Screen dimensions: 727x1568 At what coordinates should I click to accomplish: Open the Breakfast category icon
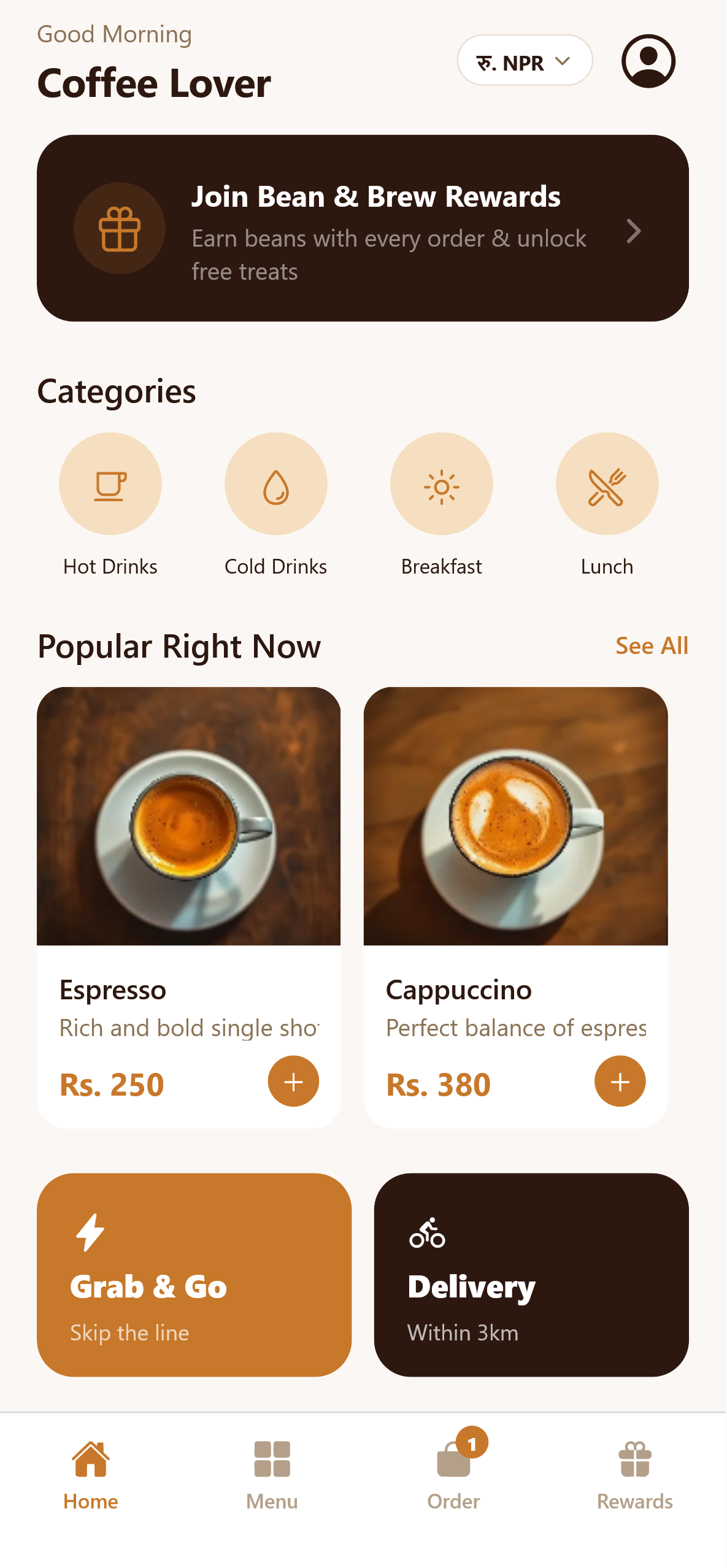tap(441, 483)
